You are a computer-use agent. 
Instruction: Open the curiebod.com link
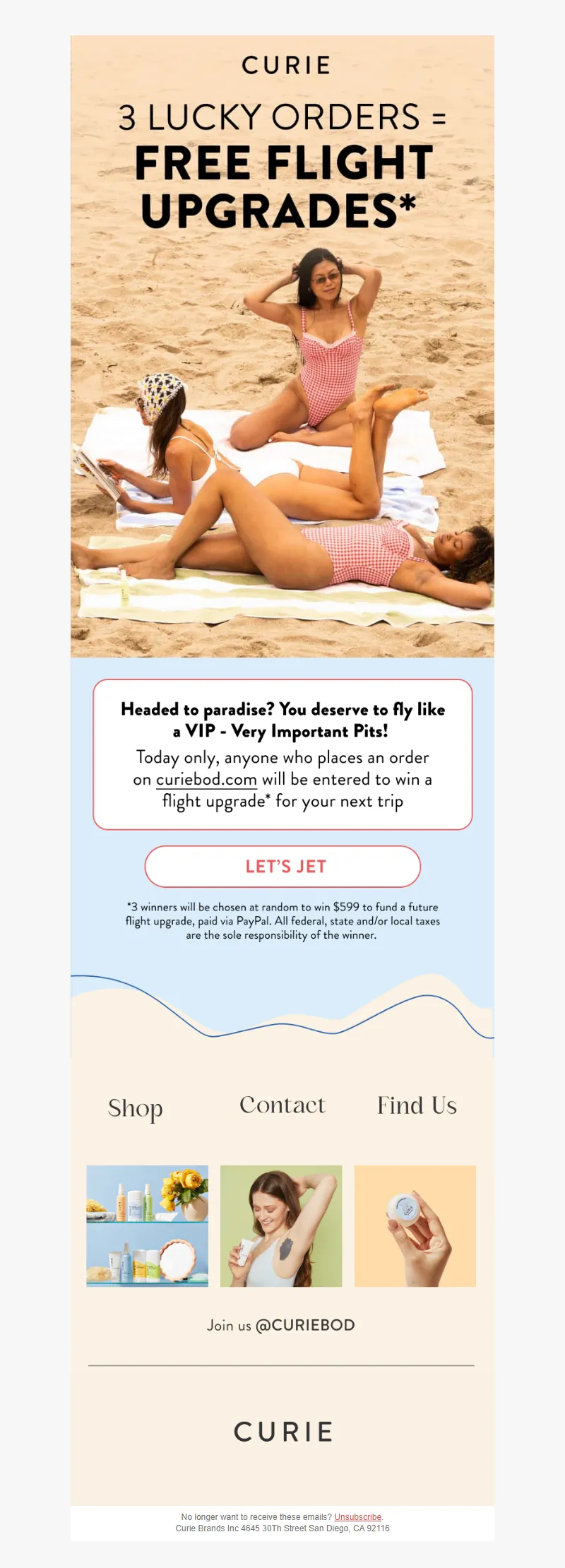point(206,779)
